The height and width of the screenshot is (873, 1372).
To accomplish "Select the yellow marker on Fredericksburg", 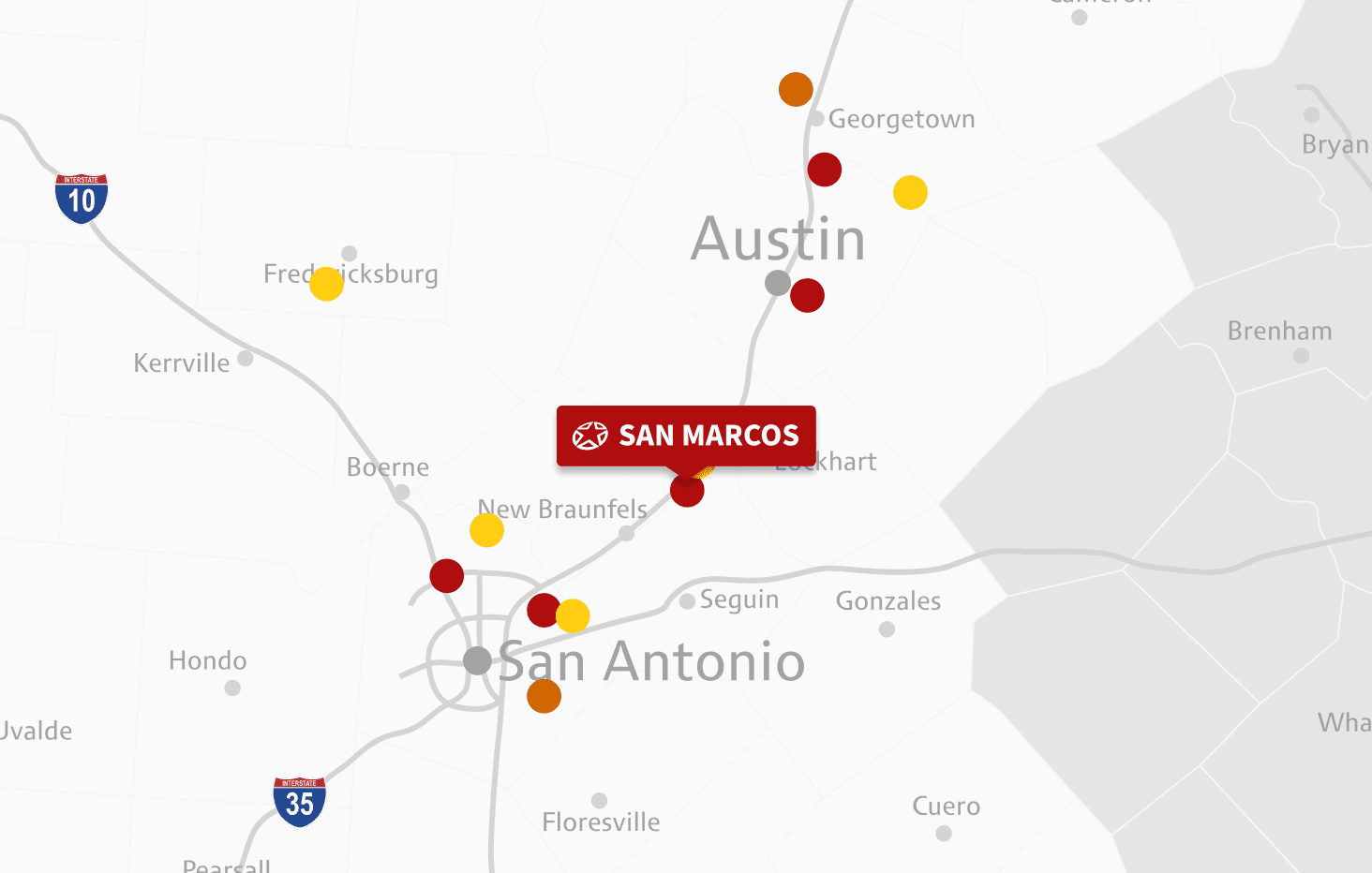I will pos(326,284).
